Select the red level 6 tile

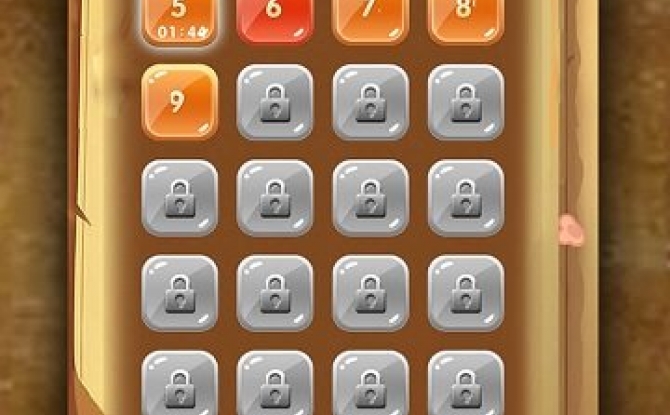click(275, 16)
